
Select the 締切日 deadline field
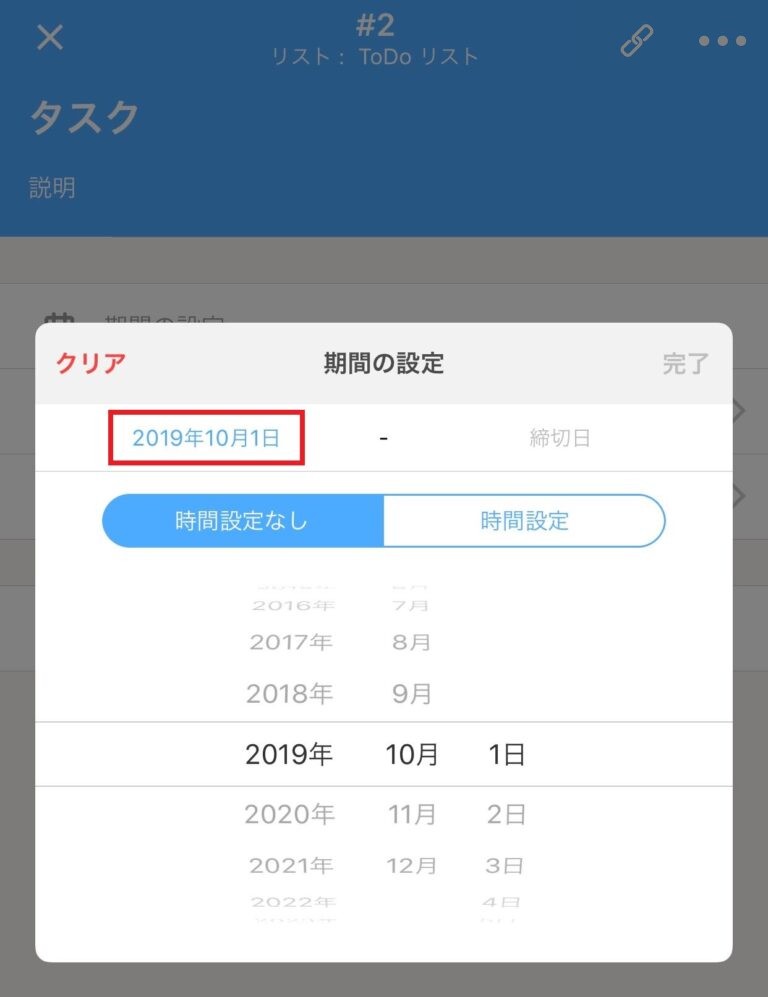point(560,437)
